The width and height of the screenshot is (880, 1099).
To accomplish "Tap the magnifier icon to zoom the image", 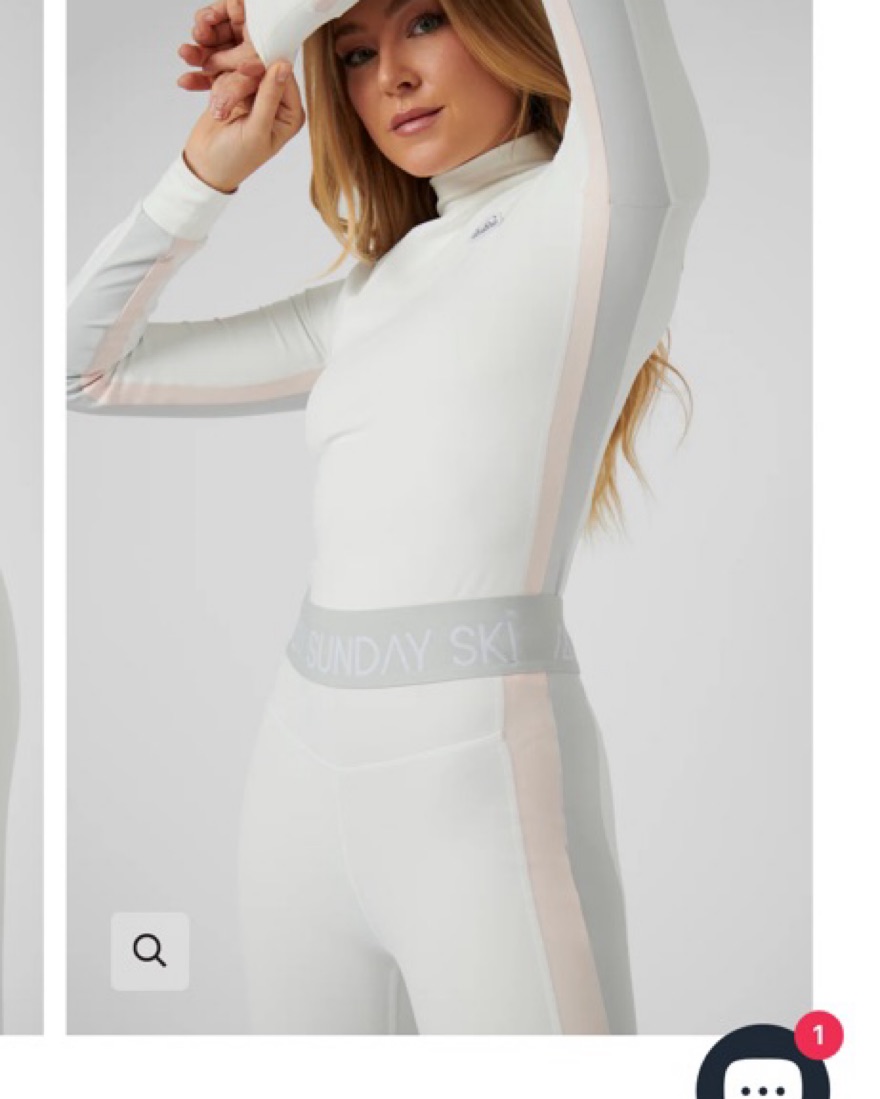I will 150,951.
